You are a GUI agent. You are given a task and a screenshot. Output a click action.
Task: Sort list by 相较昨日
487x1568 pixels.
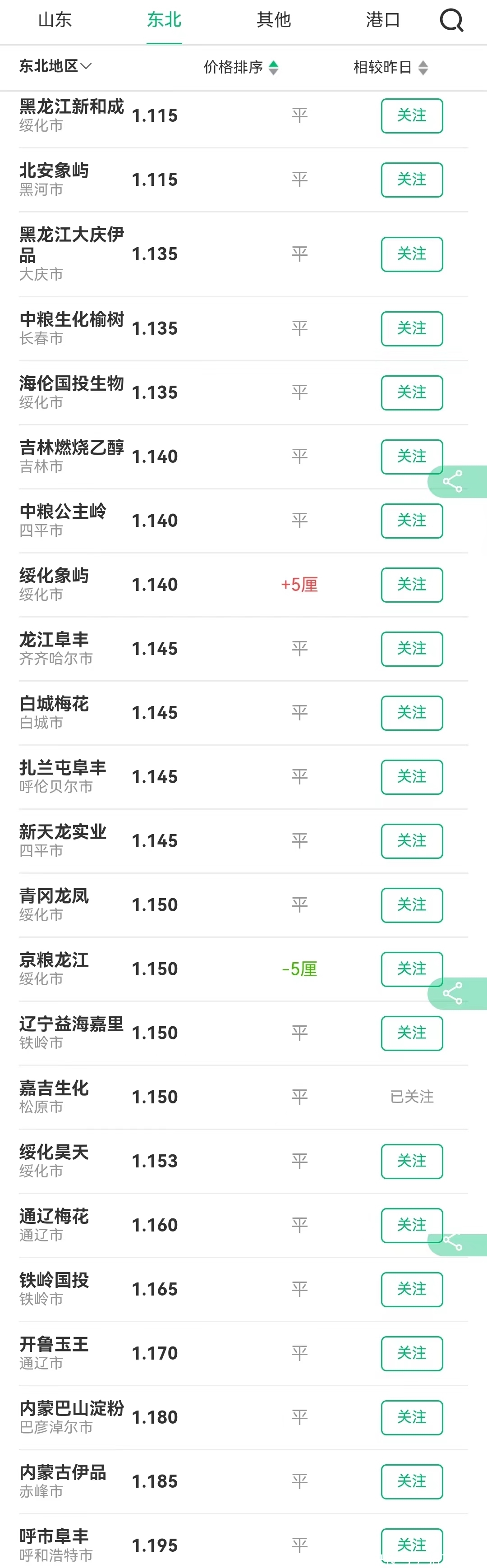[x=390, y=67]
